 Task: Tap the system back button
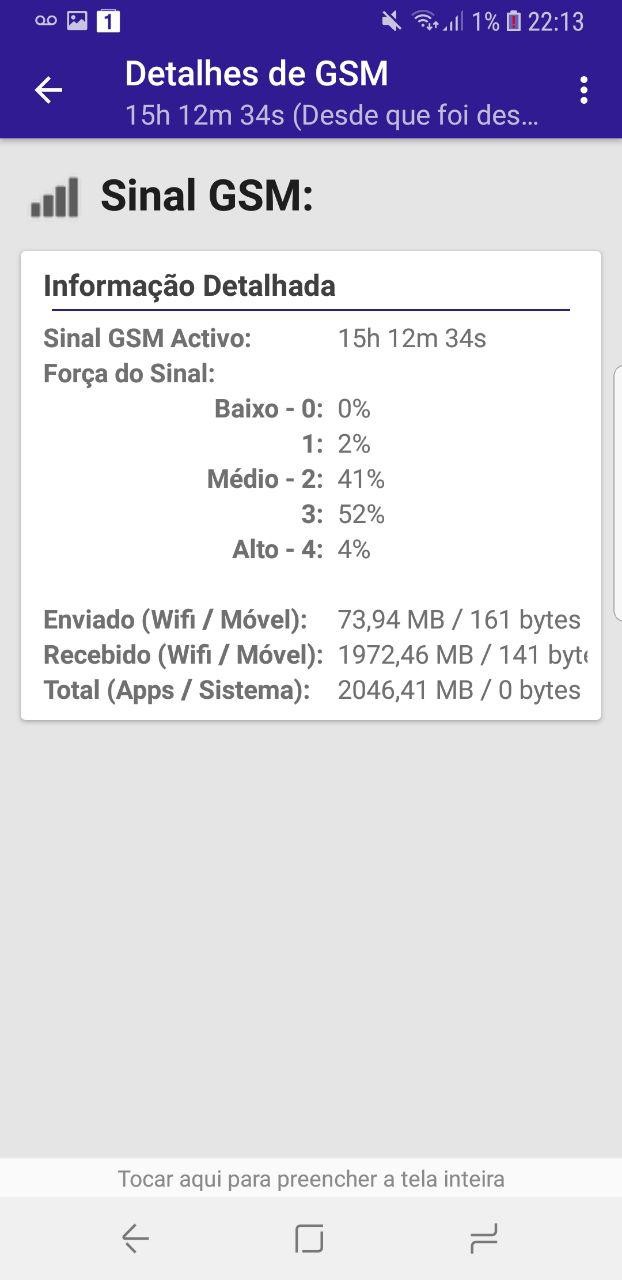click(135, 1239)
